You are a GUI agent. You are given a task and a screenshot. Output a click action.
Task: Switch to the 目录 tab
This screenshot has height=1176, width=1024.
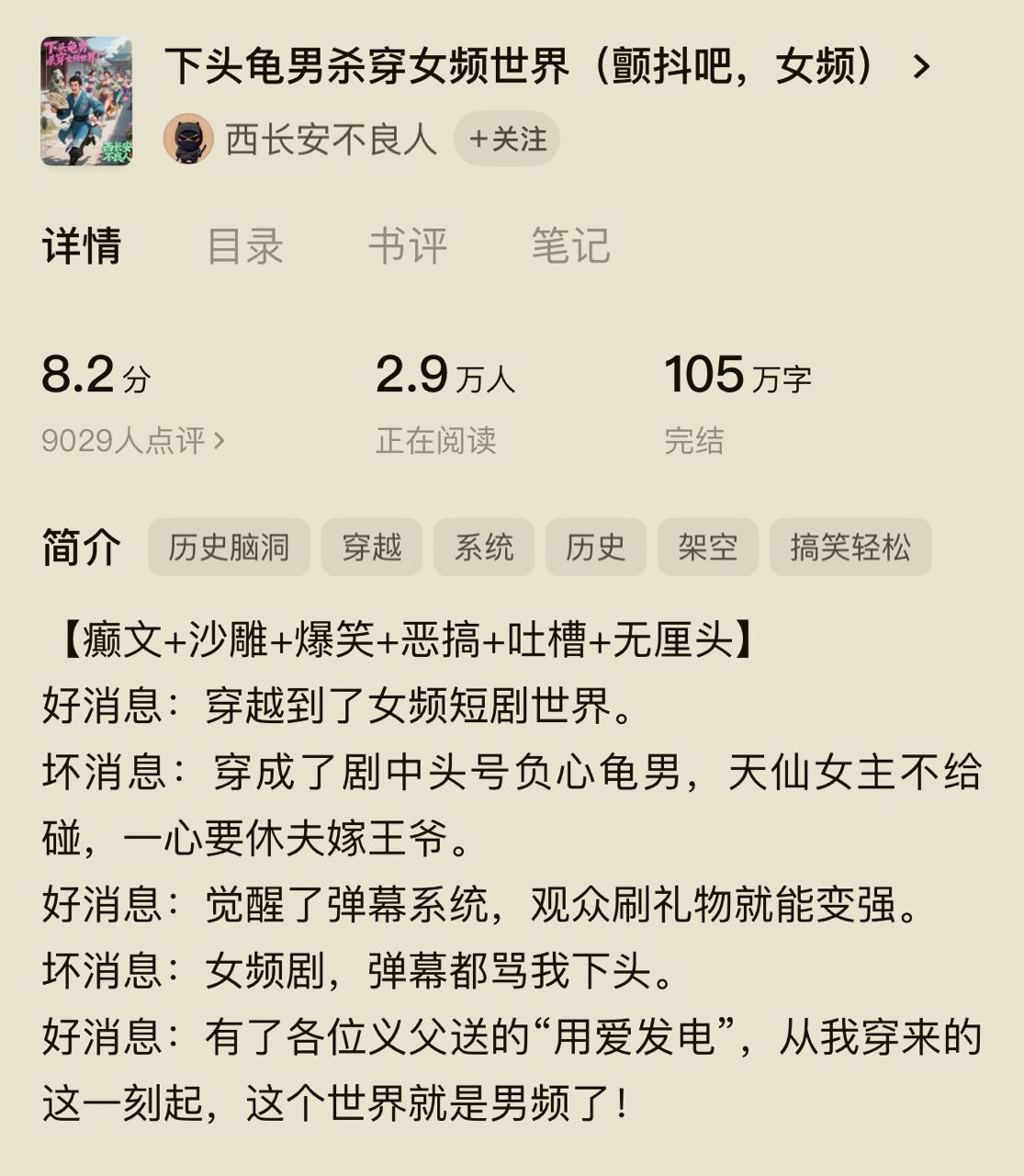pyautogui.click(x=244, y=246)
